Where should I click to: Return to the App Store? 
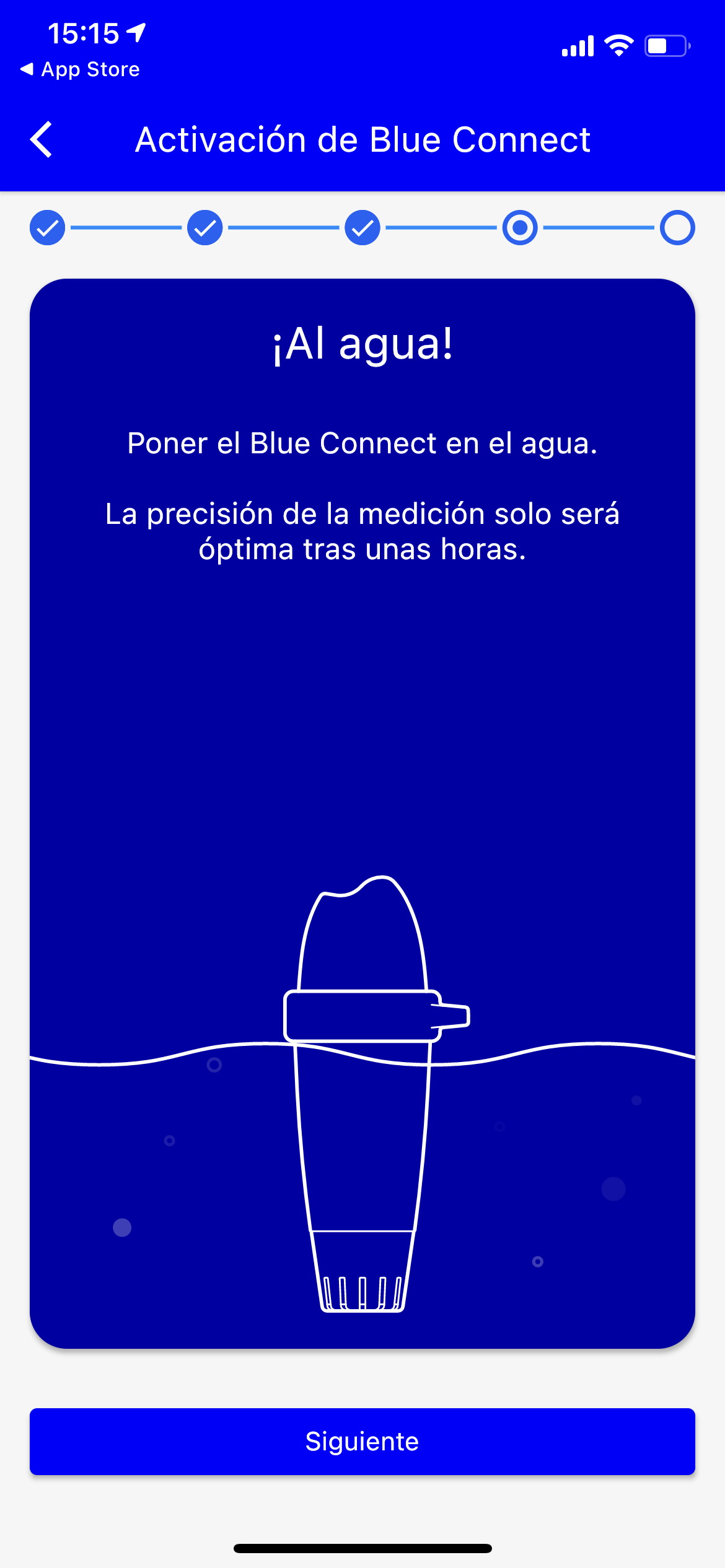coord(80,69)
